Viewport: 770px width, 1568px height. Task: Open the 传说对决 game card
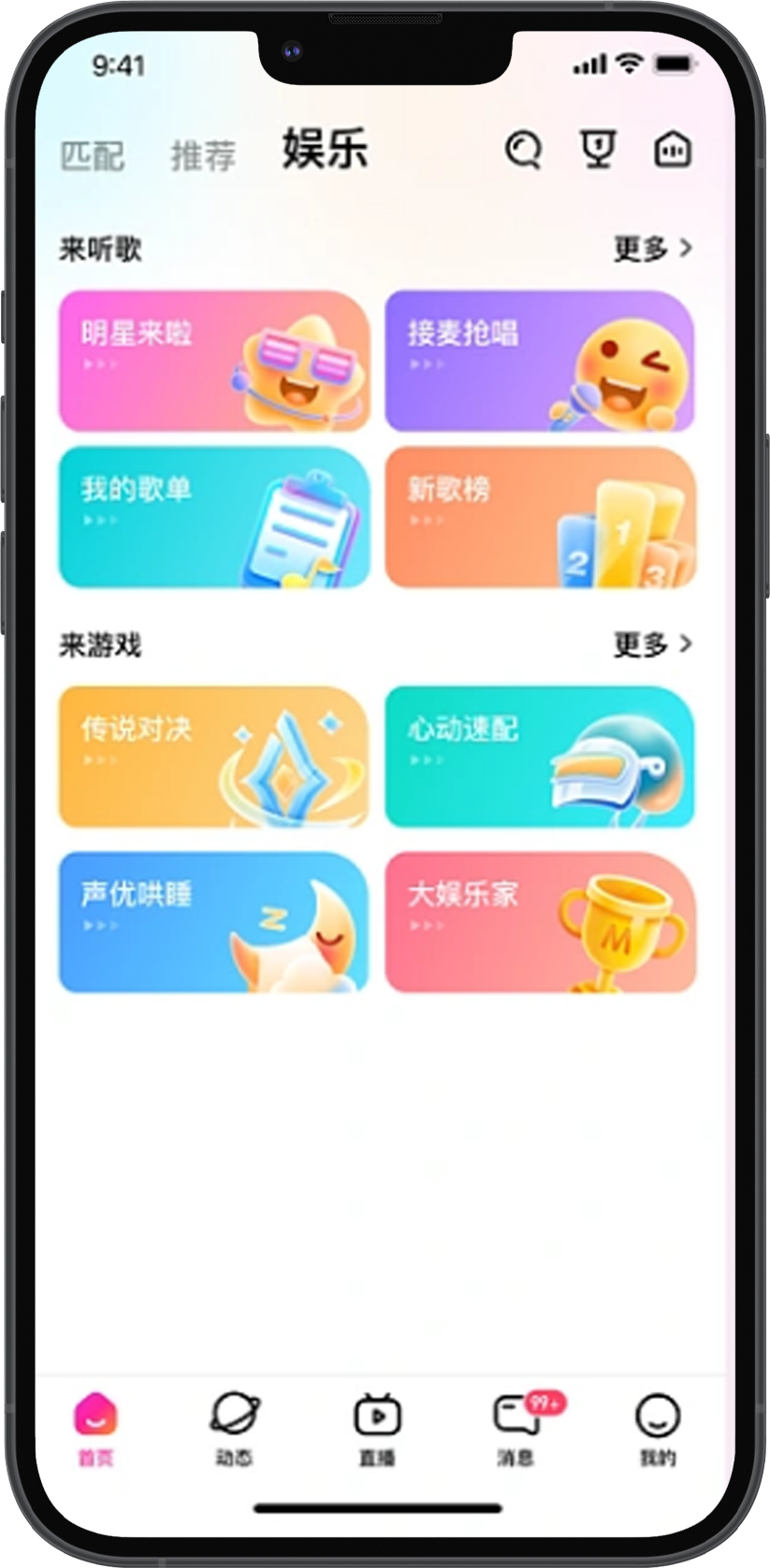coord(213,756)
